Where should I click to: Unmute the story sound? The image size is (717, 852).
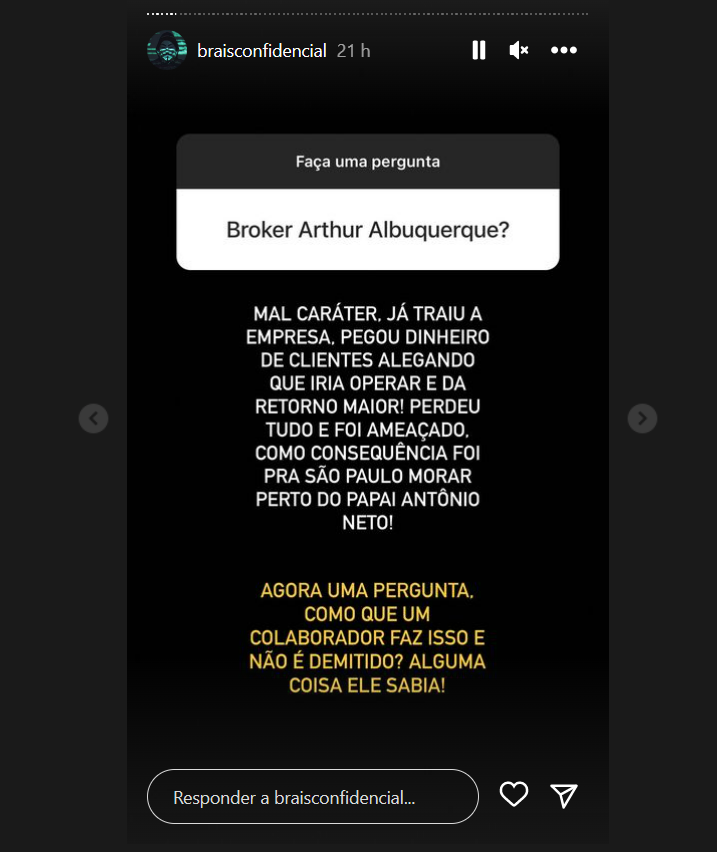coord(519,50)
